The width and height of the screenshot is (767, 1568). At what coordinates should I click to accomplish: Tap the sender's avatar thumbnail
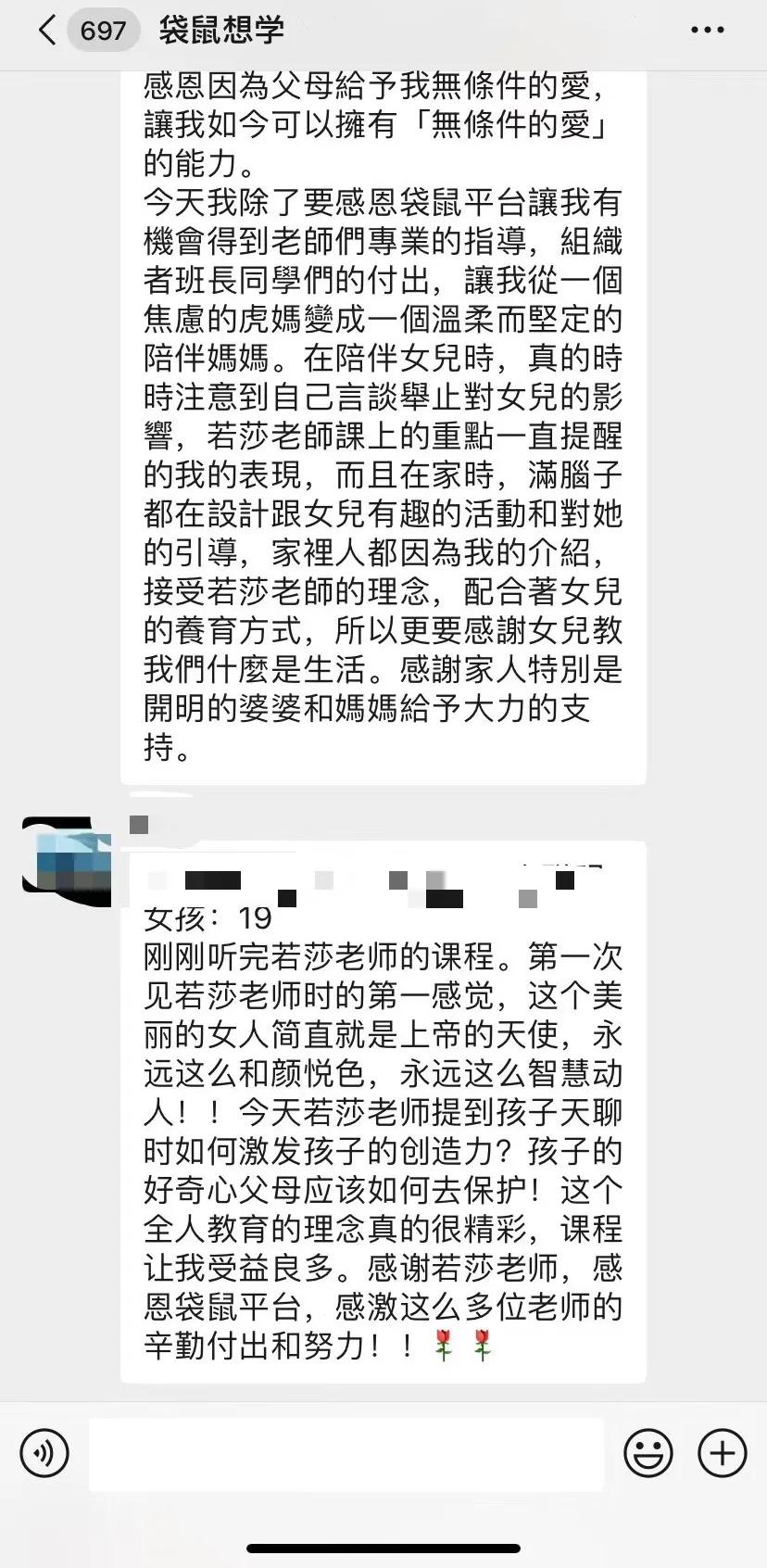coord(67,862)
